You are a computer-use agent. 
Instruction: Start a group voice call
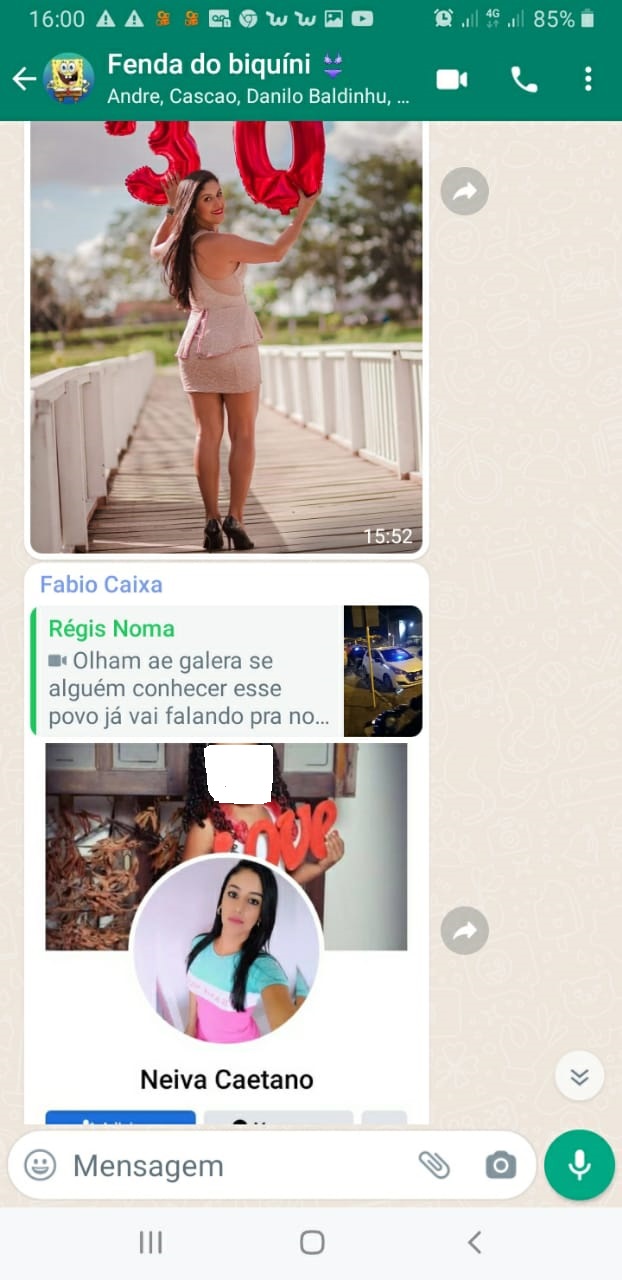(524, 79)
